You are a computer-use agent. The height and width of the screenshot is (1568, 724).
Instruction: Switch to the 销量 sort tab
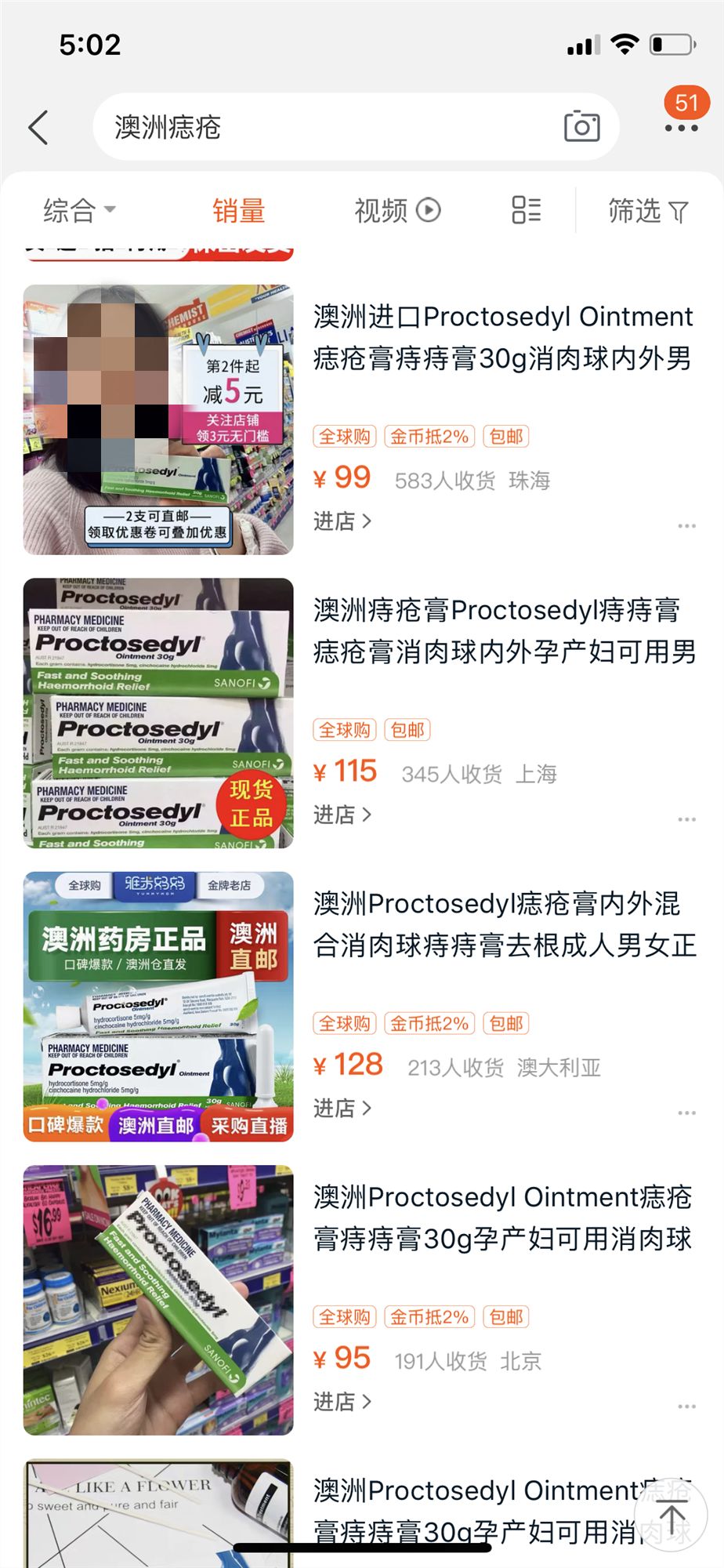[x=238, y=209]
